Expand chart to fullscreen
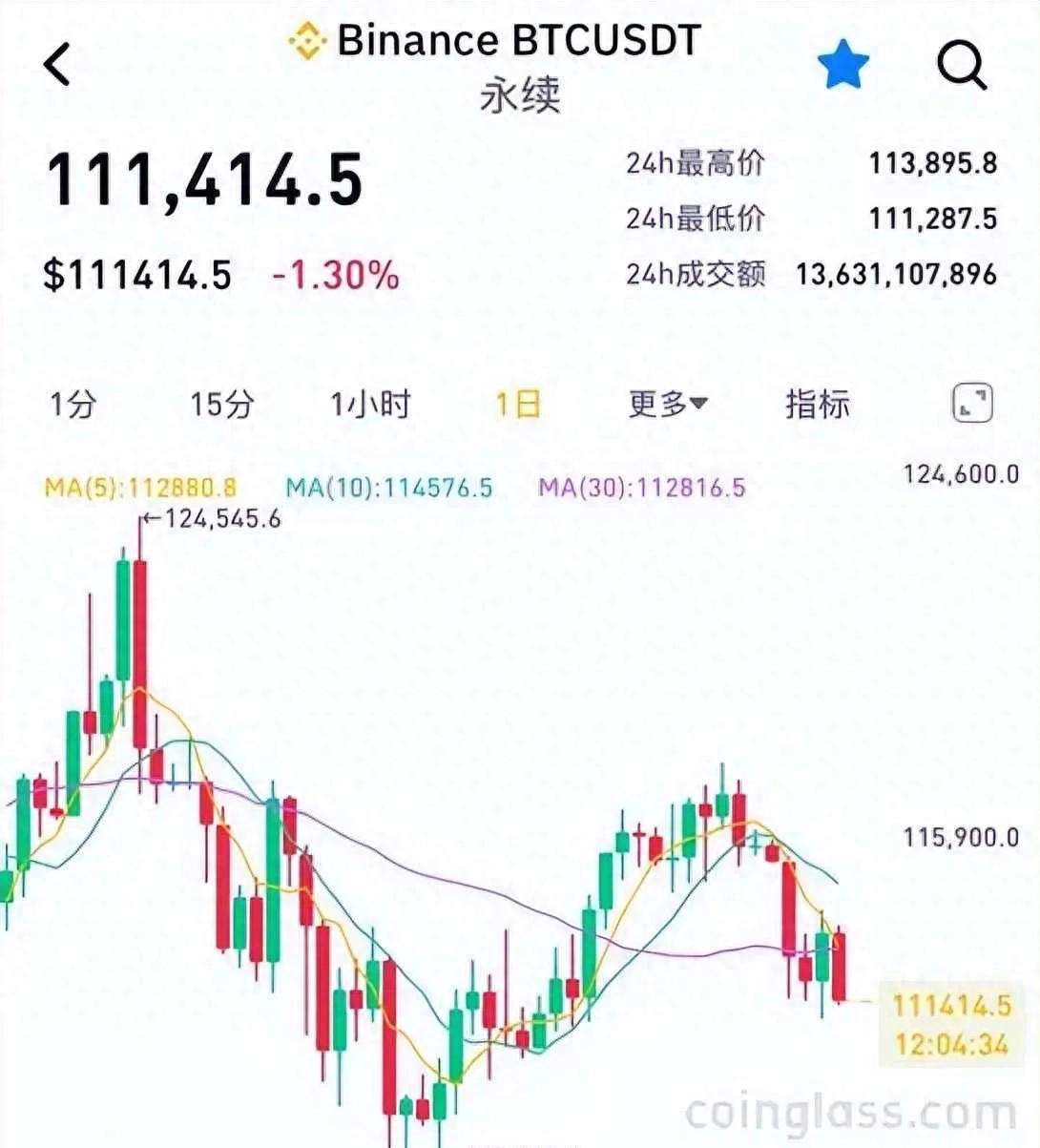 coord(972,404)
